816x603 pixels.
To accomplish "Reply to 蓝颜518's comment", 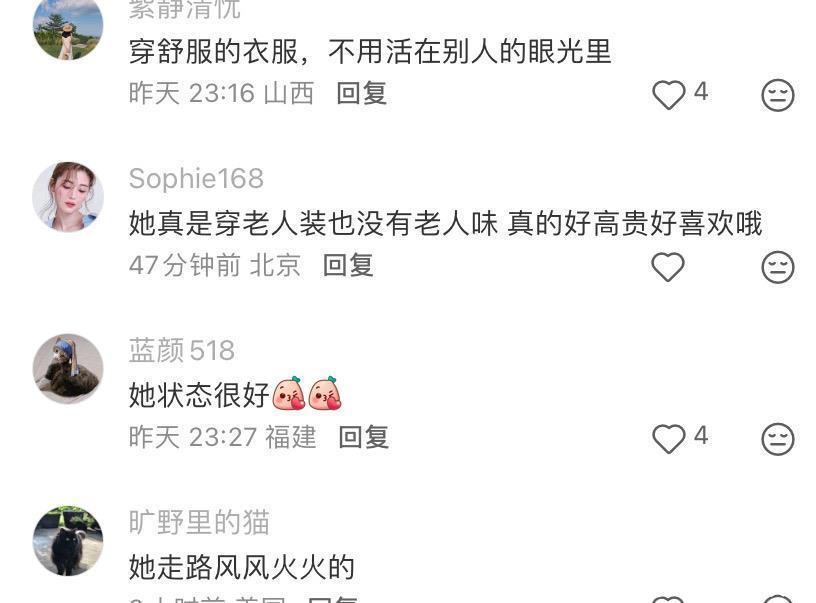I will (x=363, y=437).
